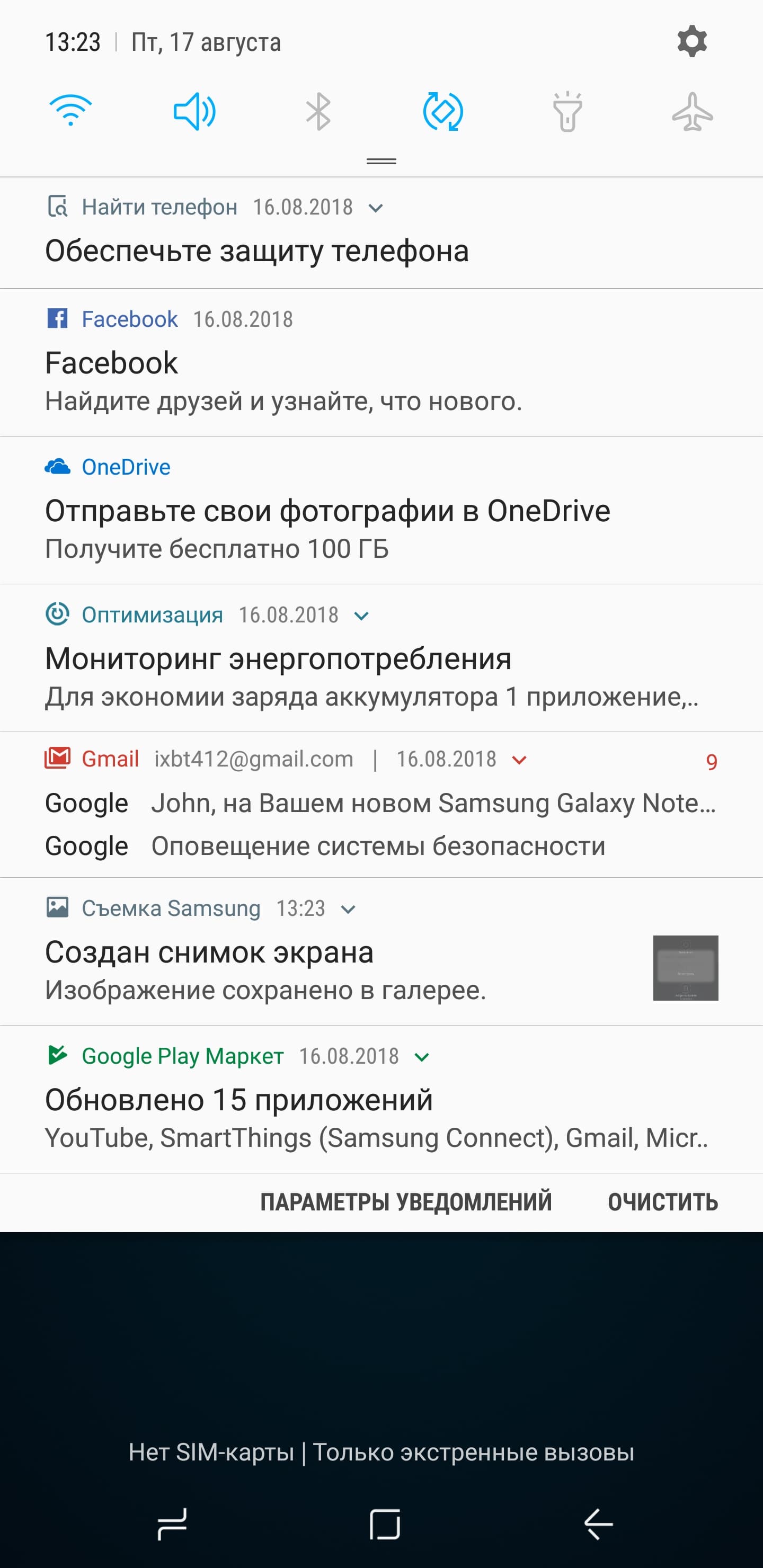Tap Параметры уведомлений
The height and width of the screenshot is (1568, 763).
click(406, 1202)
